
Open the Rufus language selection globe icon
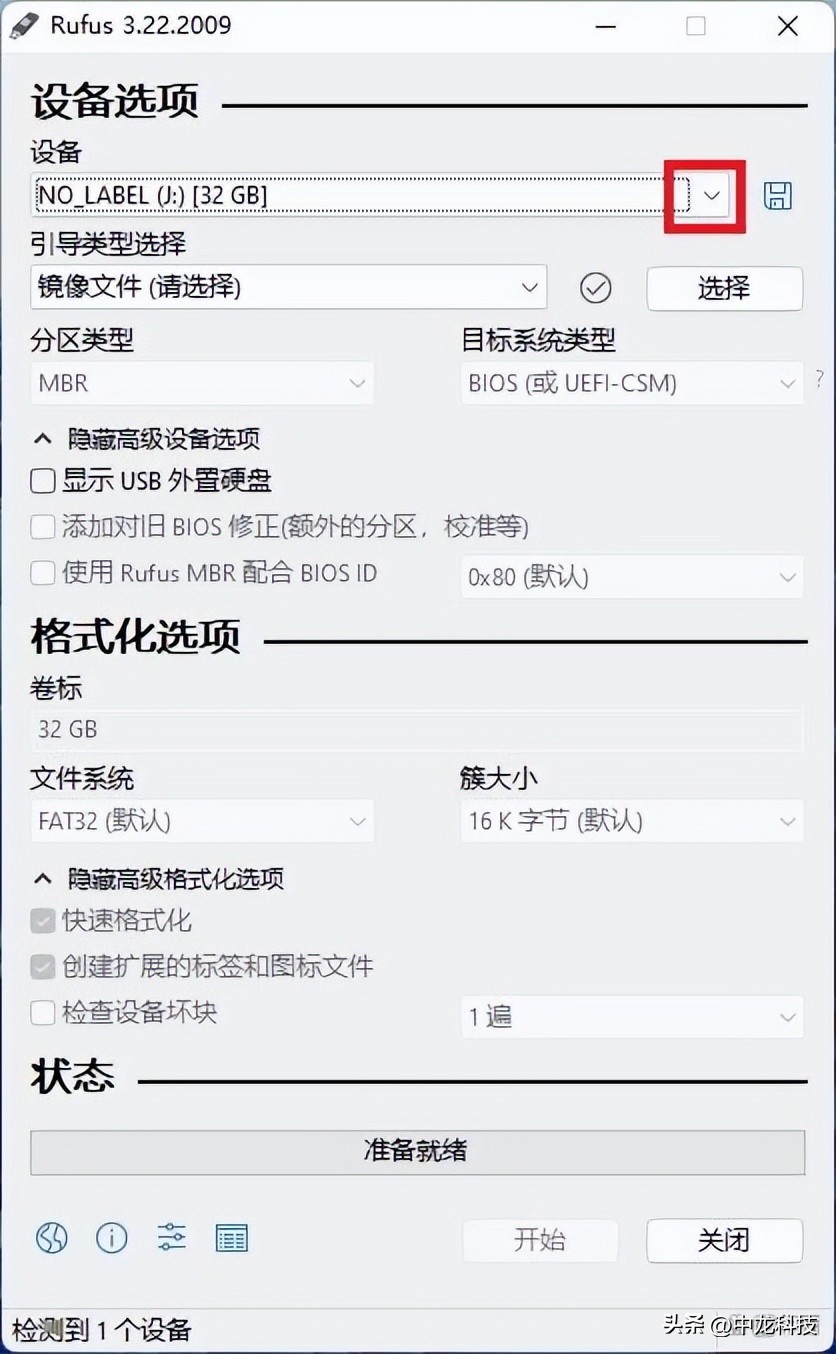pyautogui.click(x=51, y=1239)
